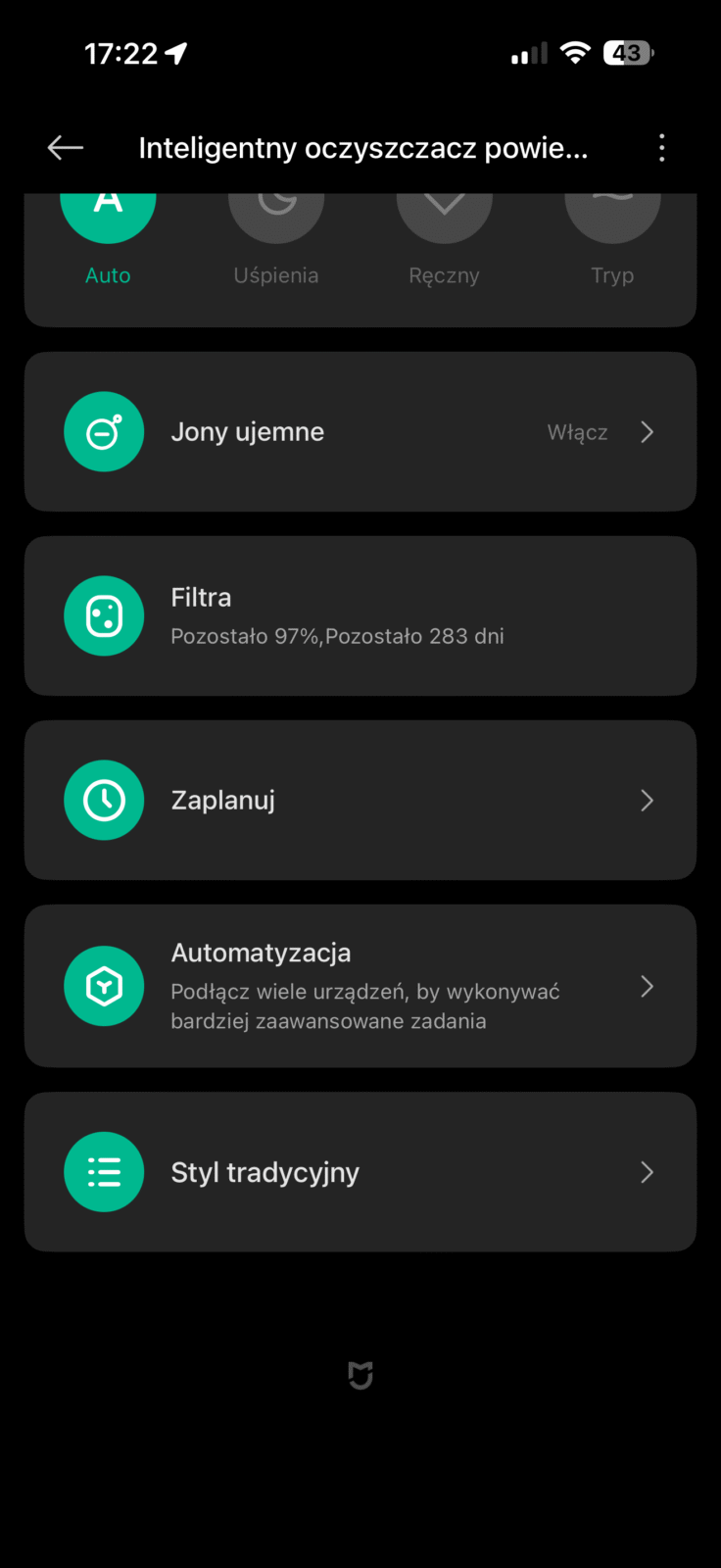Open Automatyzacja settings
The image size is (721, 1568).
click(x=360, y=986)
